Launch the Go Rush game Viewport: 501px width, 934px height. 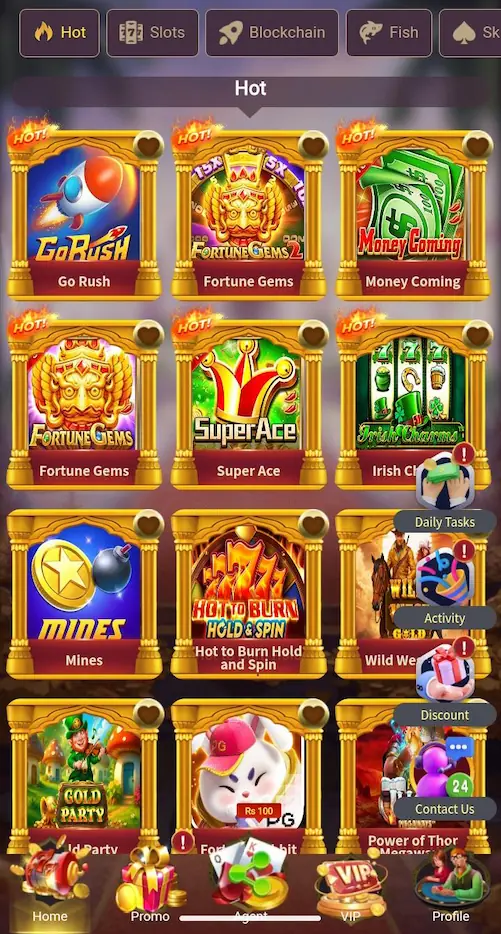point(84,214)
